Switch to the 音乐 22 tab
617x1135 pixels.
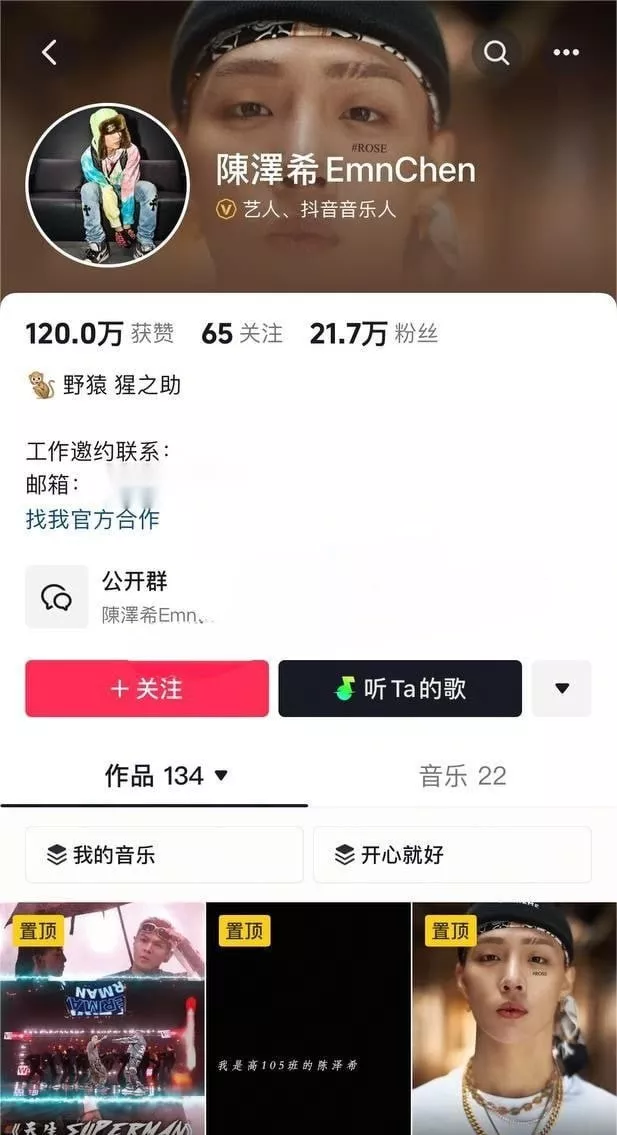(463, 776)
